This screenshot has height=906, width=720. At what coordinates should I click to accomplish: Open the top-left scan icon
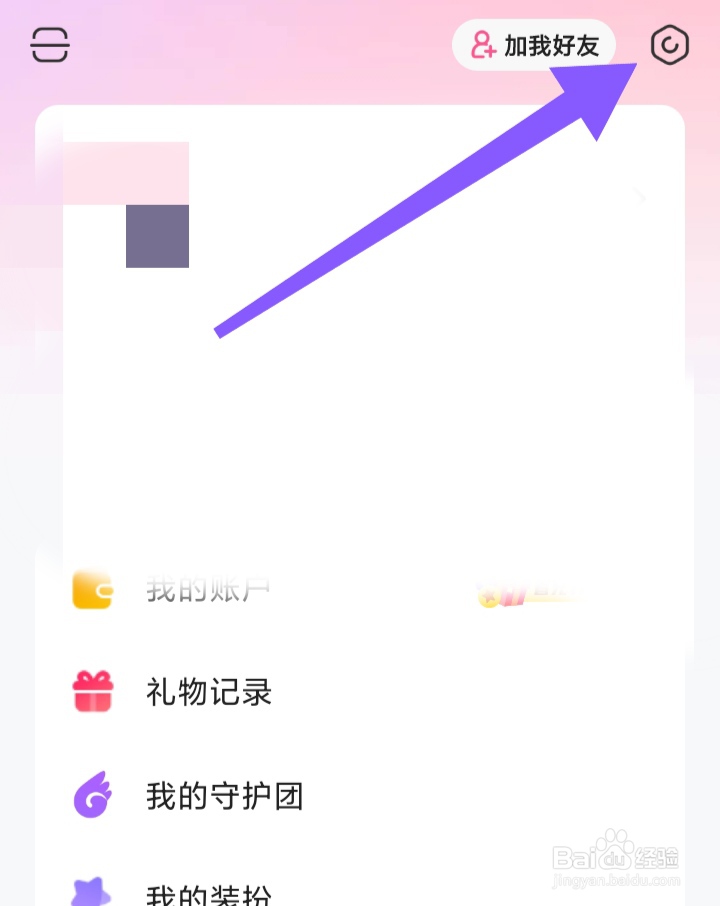pyautogui.click(x=49, y=45)
